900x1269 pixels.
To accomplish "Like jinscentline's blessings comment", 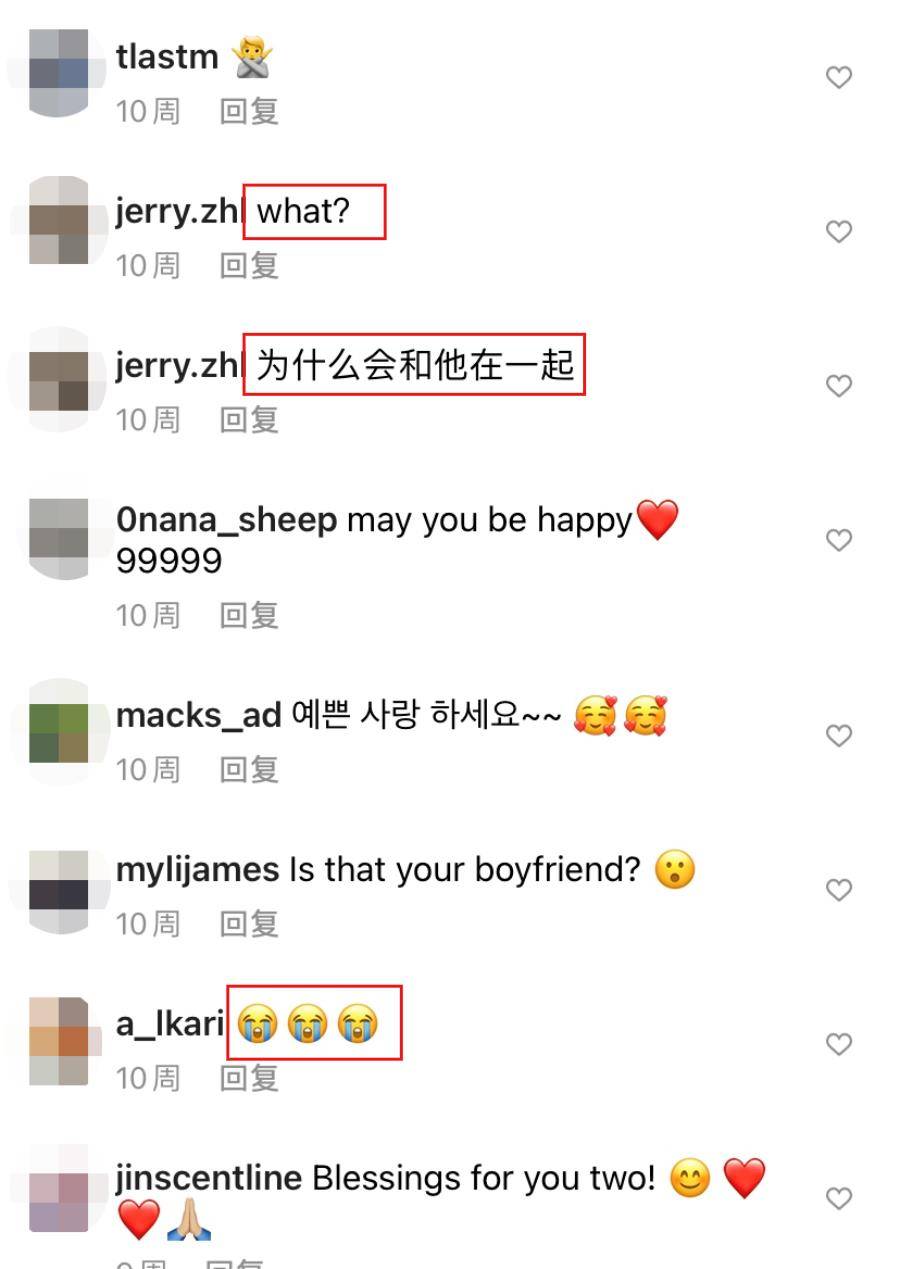I will [838, 1198].
